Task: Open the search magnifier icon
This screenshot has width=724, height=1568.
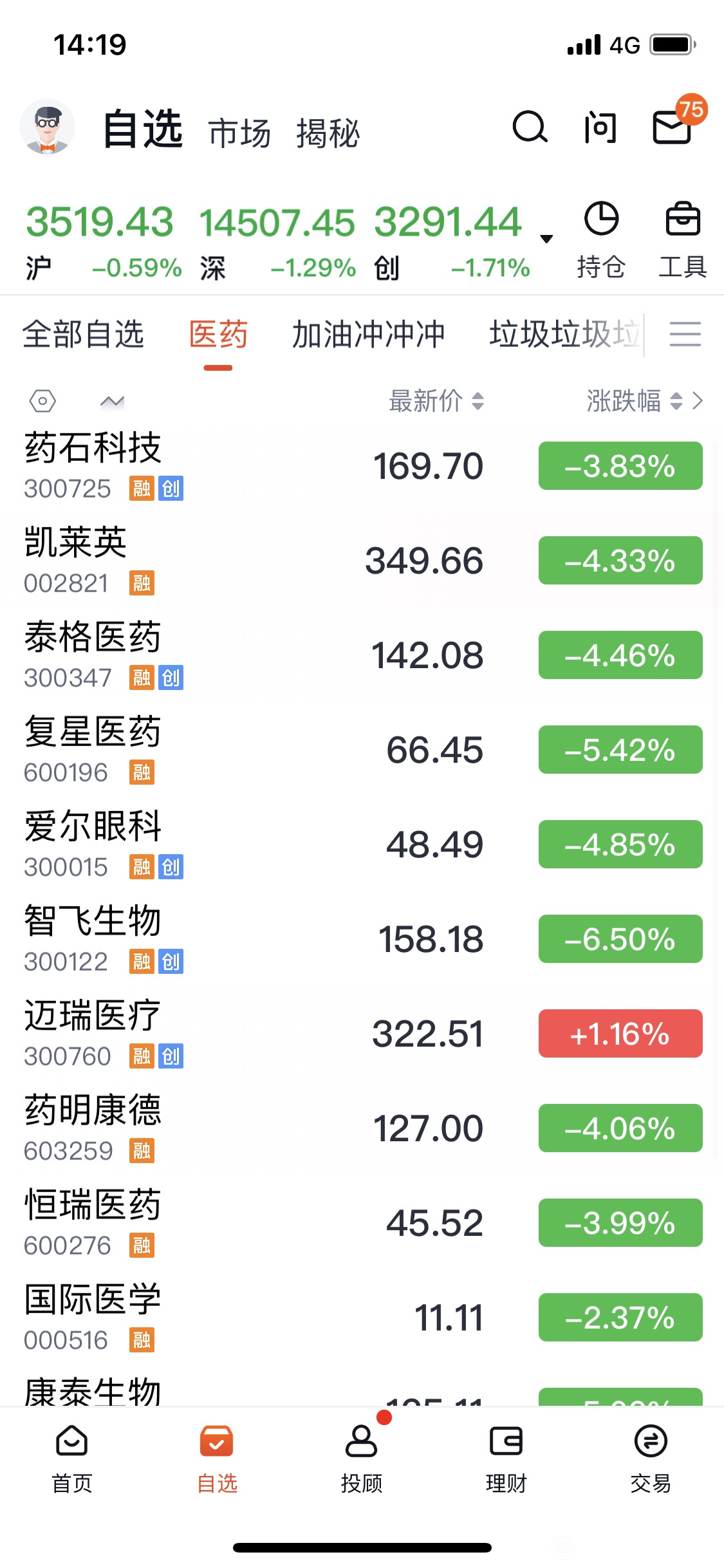Action: point(530,127)
